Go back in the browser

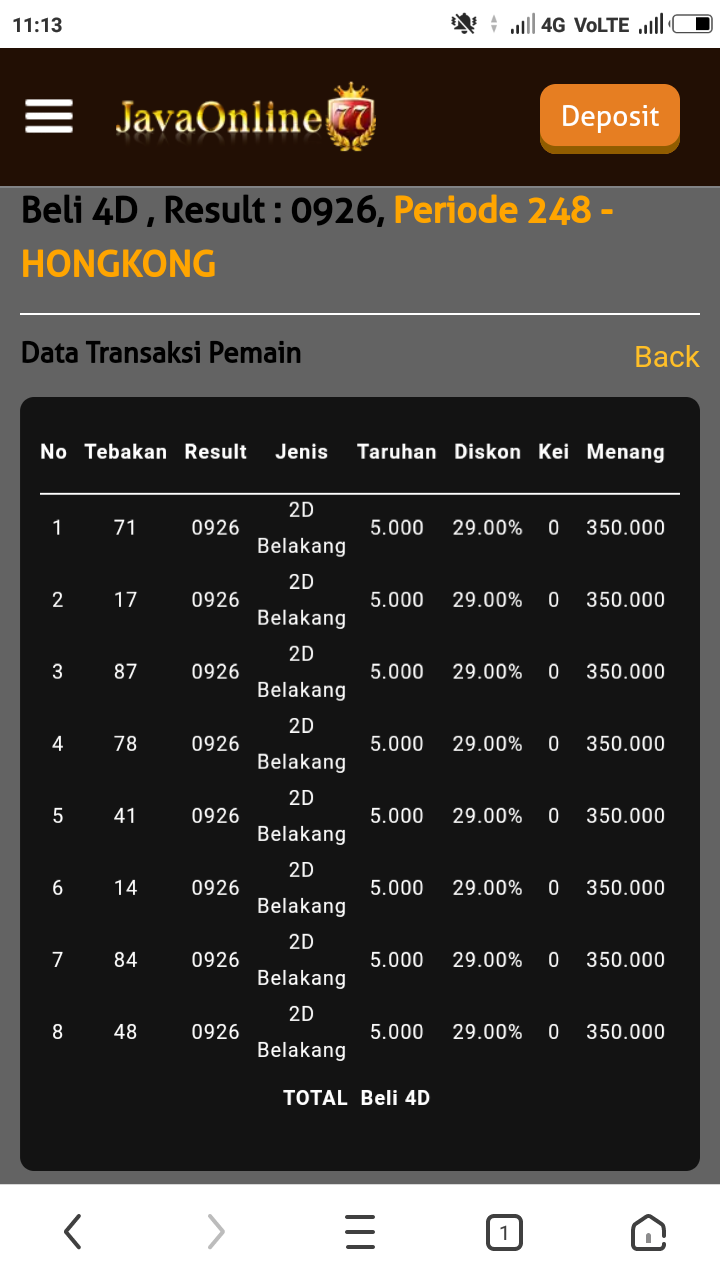pos(72,1232)
